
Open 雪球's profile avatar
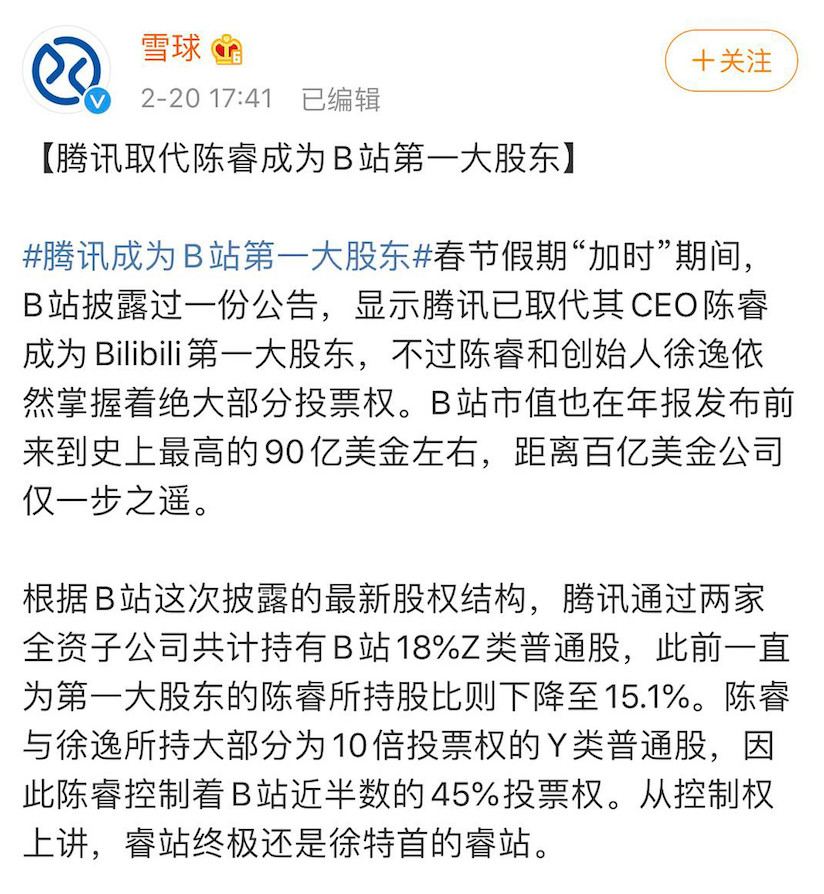coord(67,68)
